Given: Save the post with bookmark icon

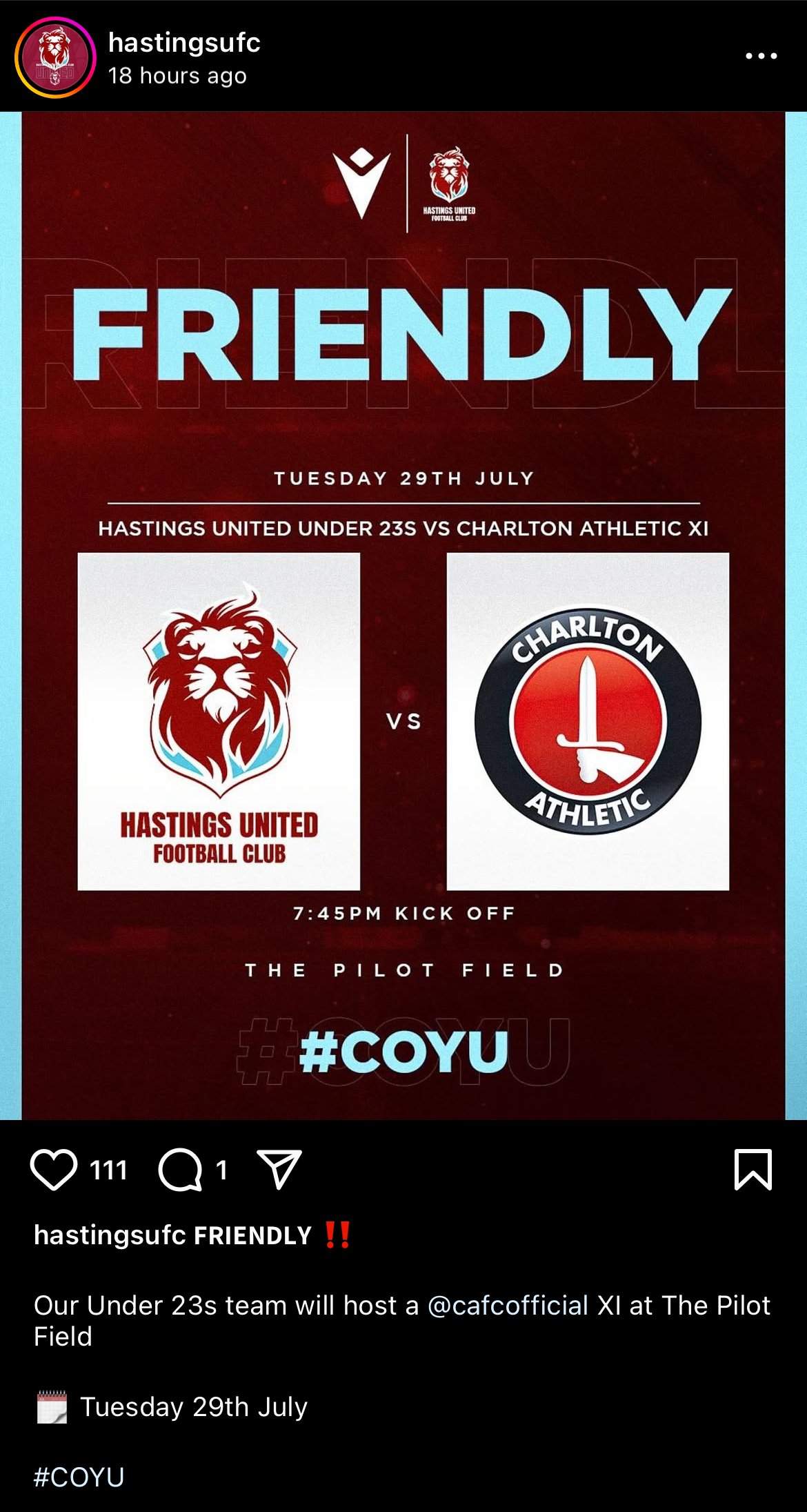Looking at the screenshot, I should tap(753, 1170).
